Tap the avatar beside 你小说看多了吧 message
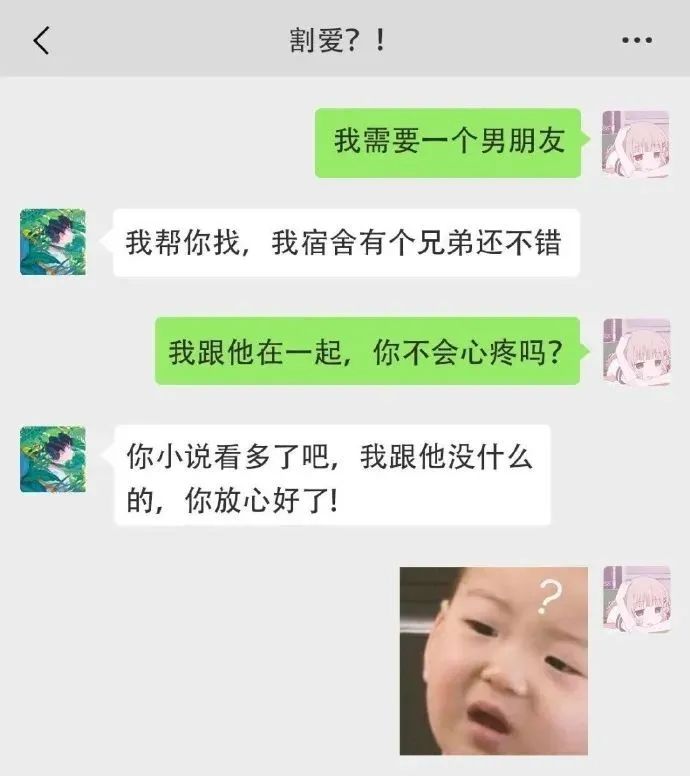Image resolution: width=690 pixels, height=776 pixels. pyautogui.click(x=53, y=459)
